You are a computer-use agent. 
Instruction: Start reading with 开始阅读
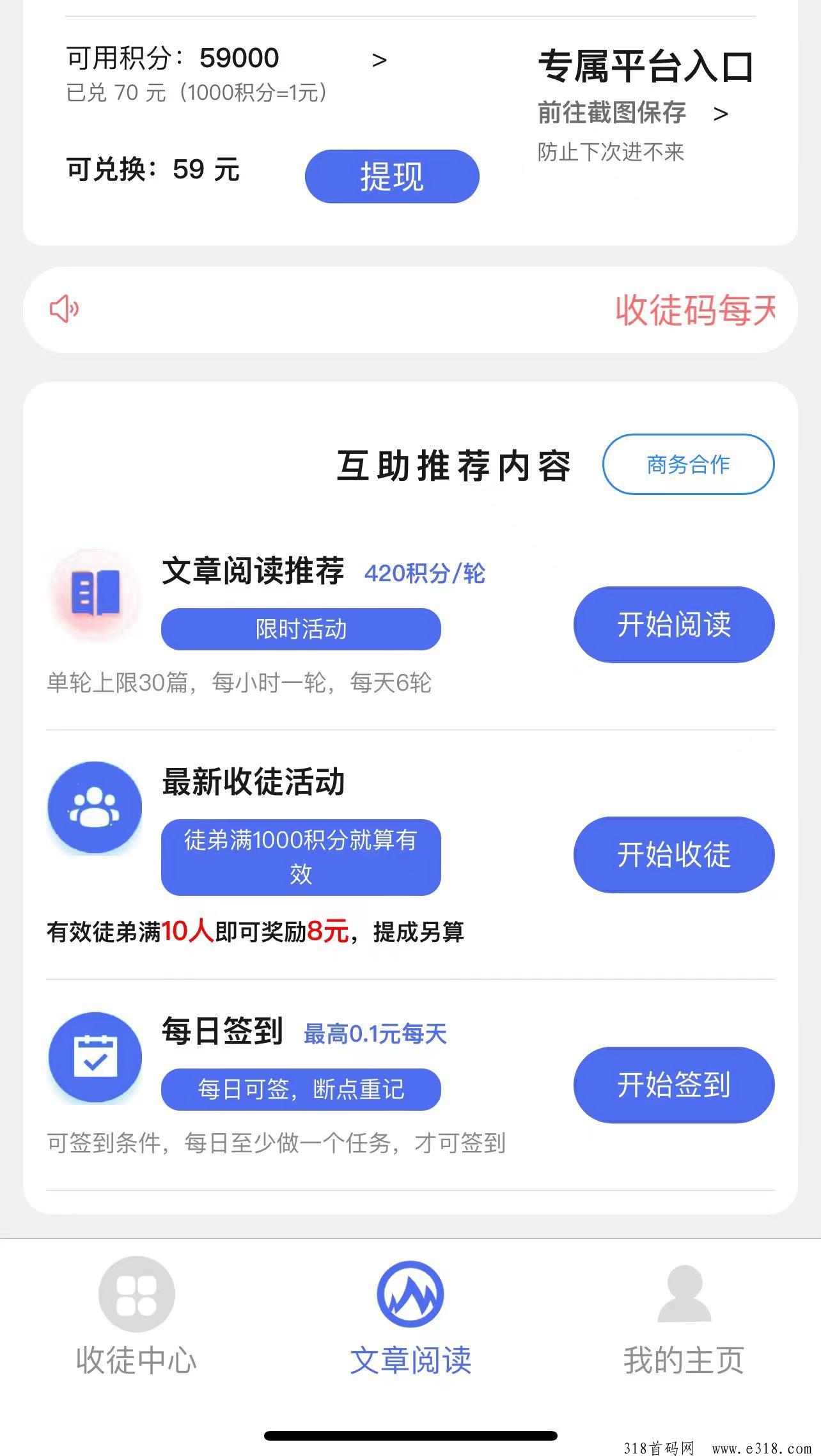coord(674,624)
